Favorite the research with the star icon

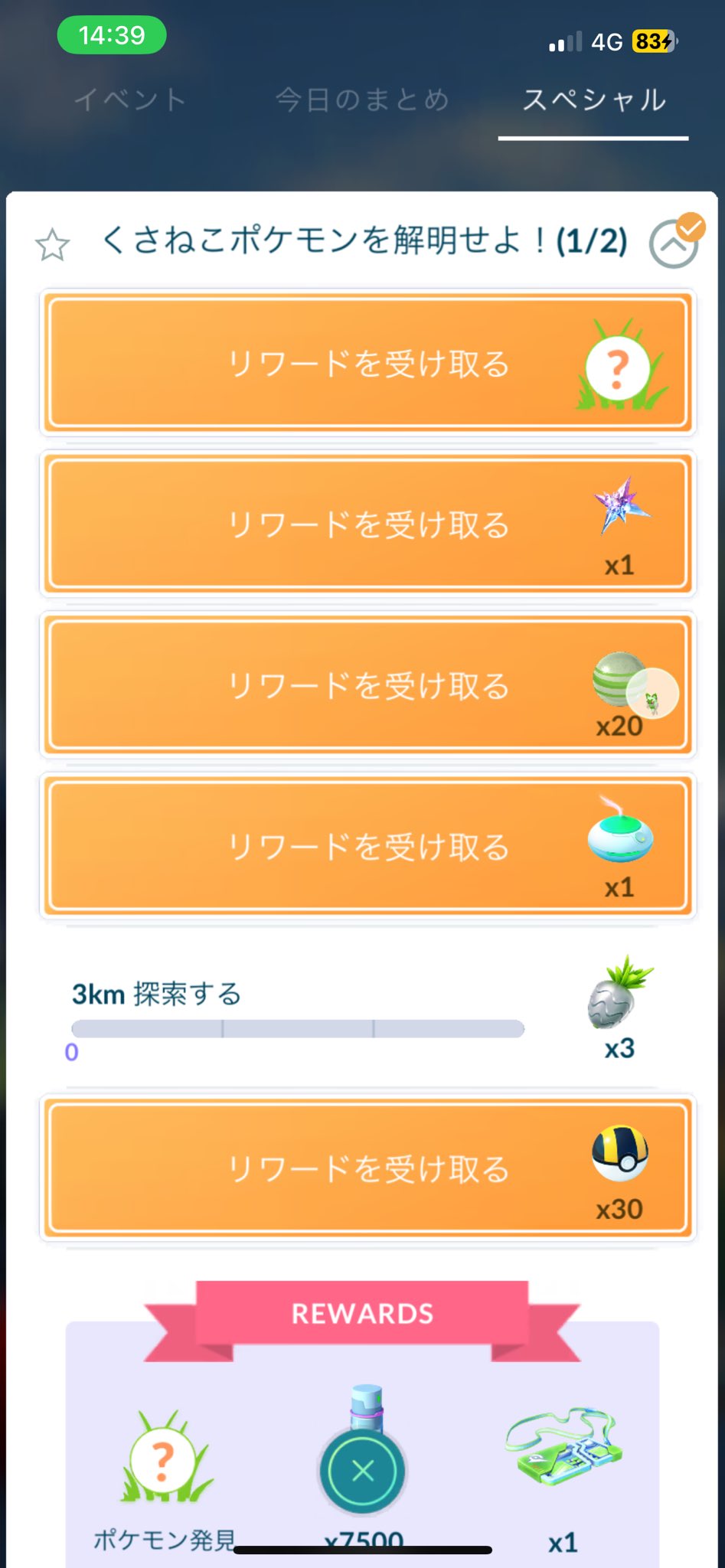[x=52, y=245]
